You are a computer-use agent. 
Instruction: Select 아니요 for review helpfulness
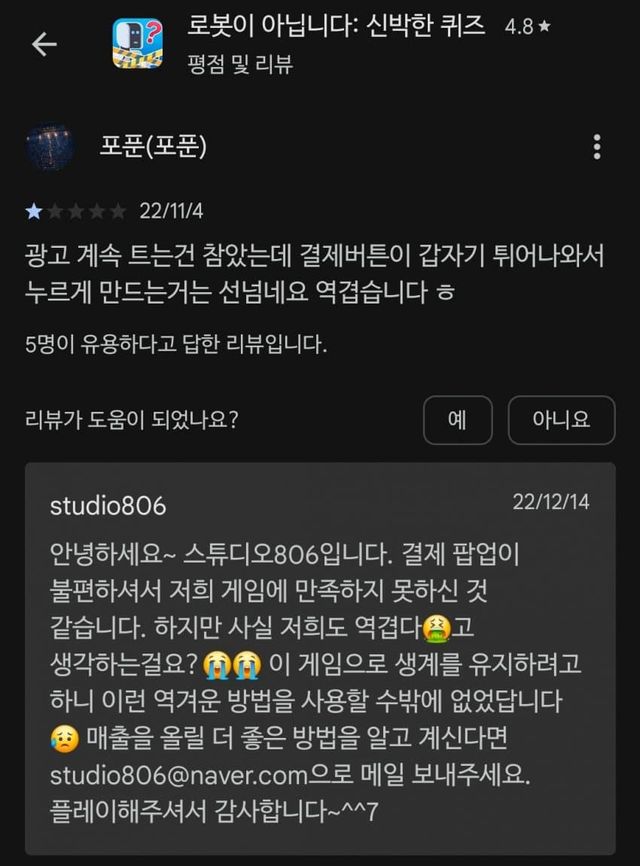tap(562, 419)
